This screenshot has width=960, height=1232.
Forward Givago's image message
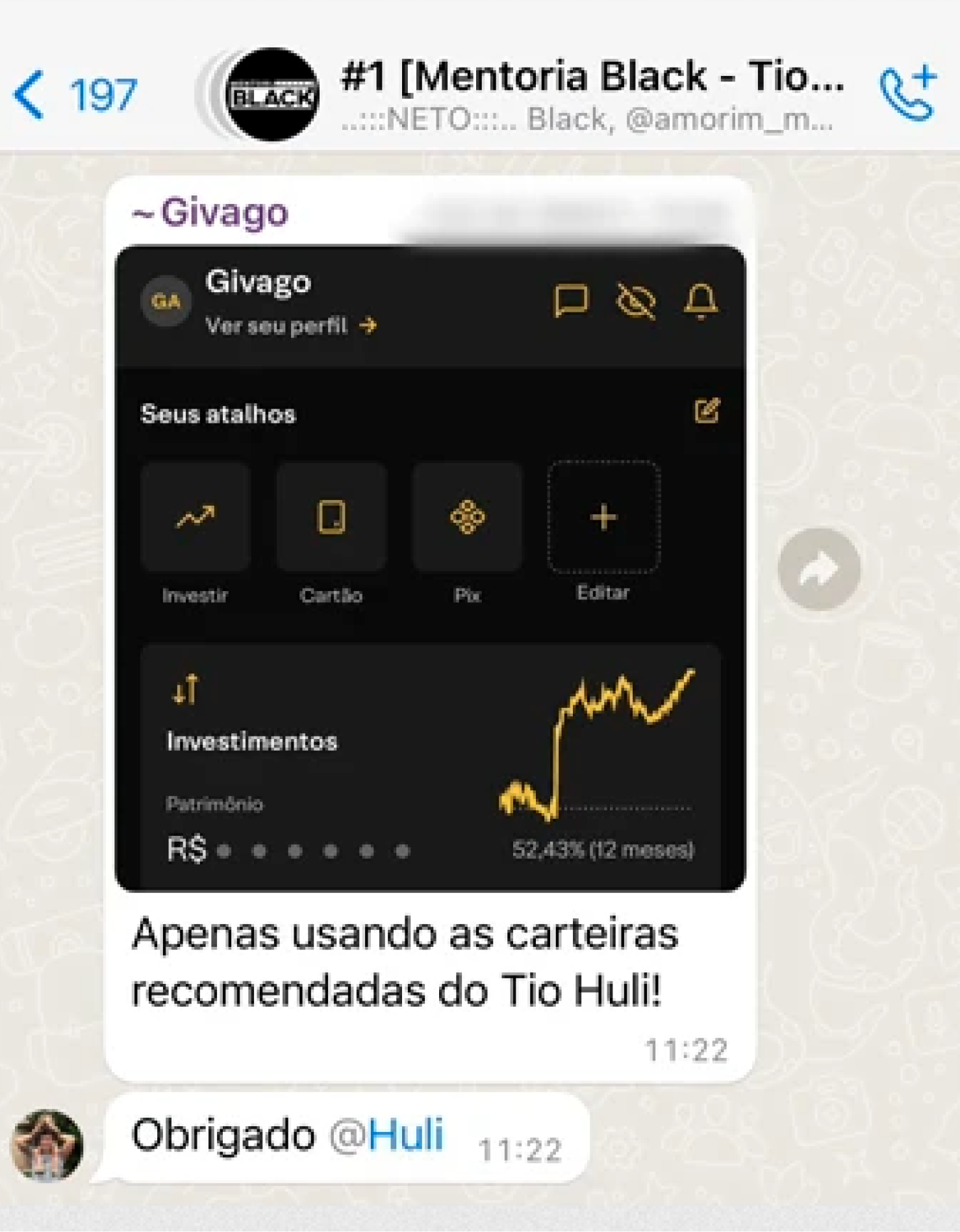click(x=819, y=569)
